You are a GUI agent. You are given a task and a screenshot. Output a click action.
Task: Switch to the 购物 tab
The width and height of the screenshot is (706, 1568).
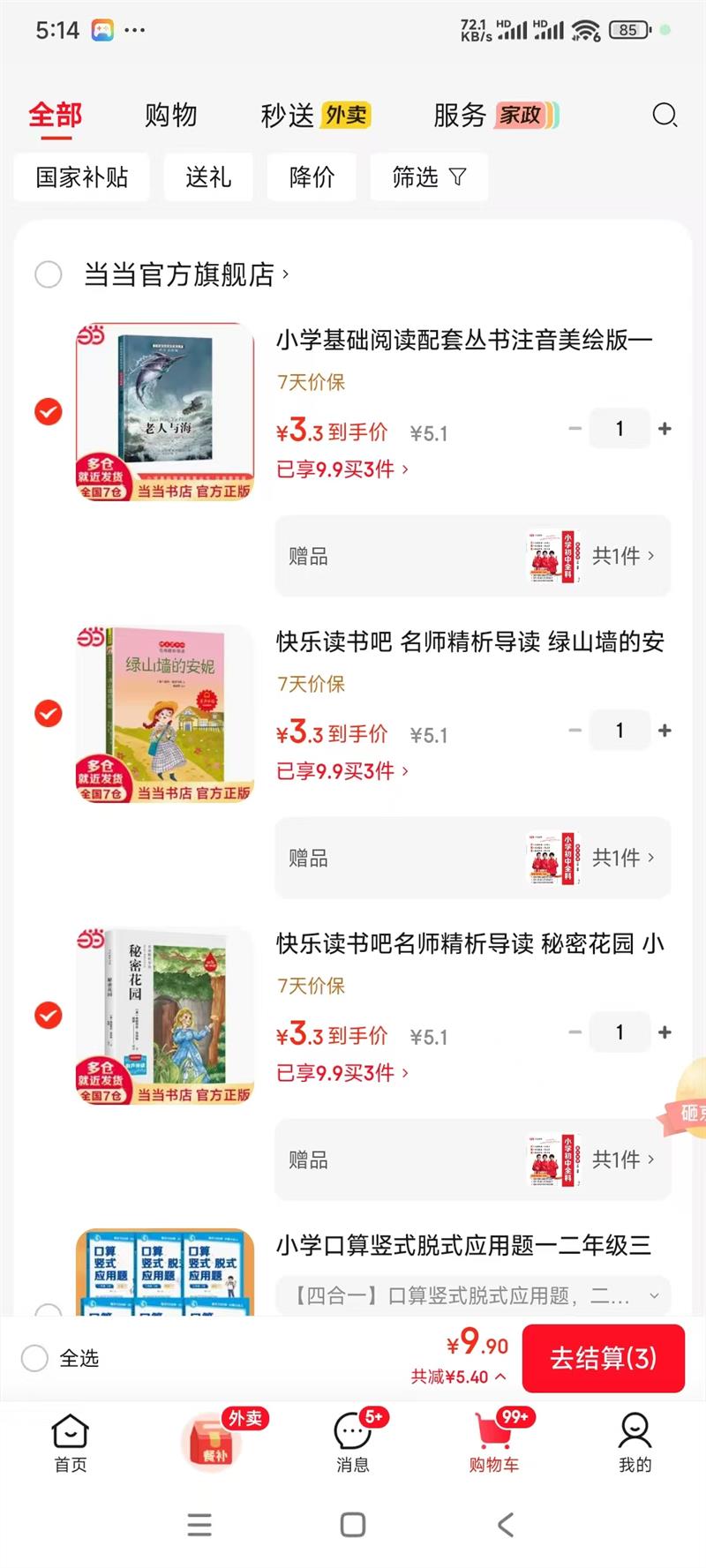171,115
